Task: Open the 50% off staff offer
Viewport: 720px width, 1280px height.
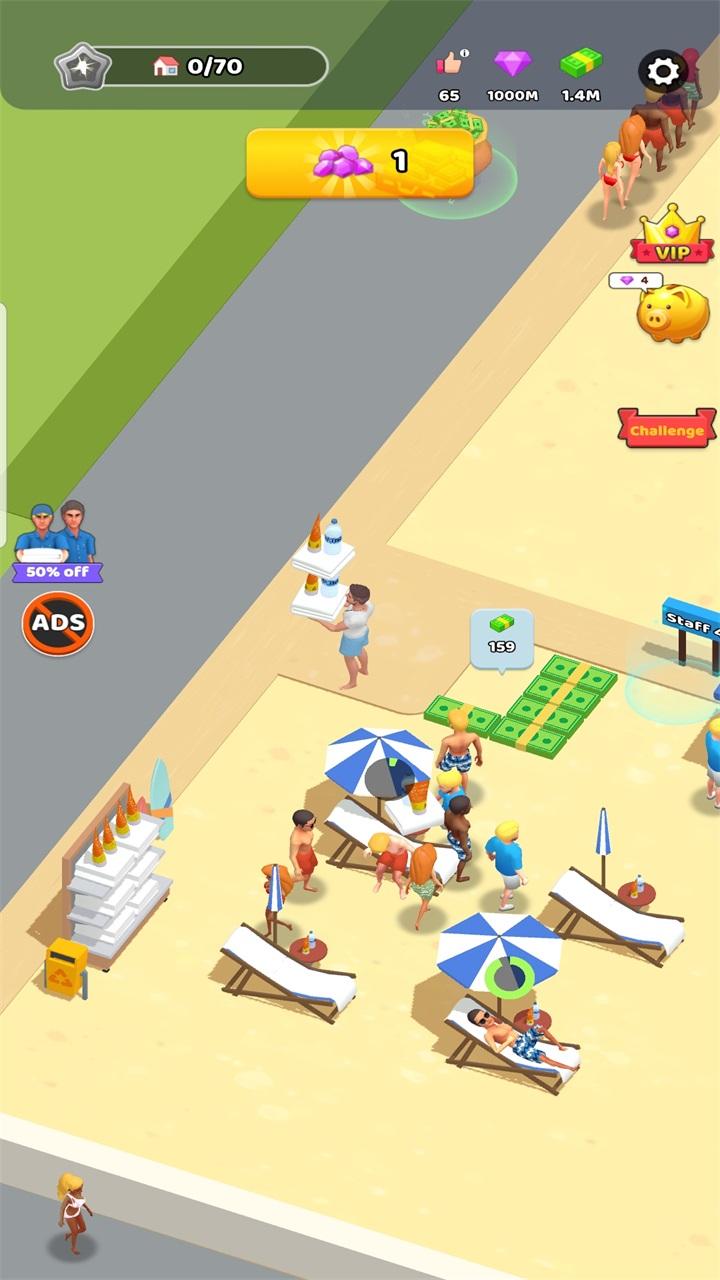Action: [57, 542]
